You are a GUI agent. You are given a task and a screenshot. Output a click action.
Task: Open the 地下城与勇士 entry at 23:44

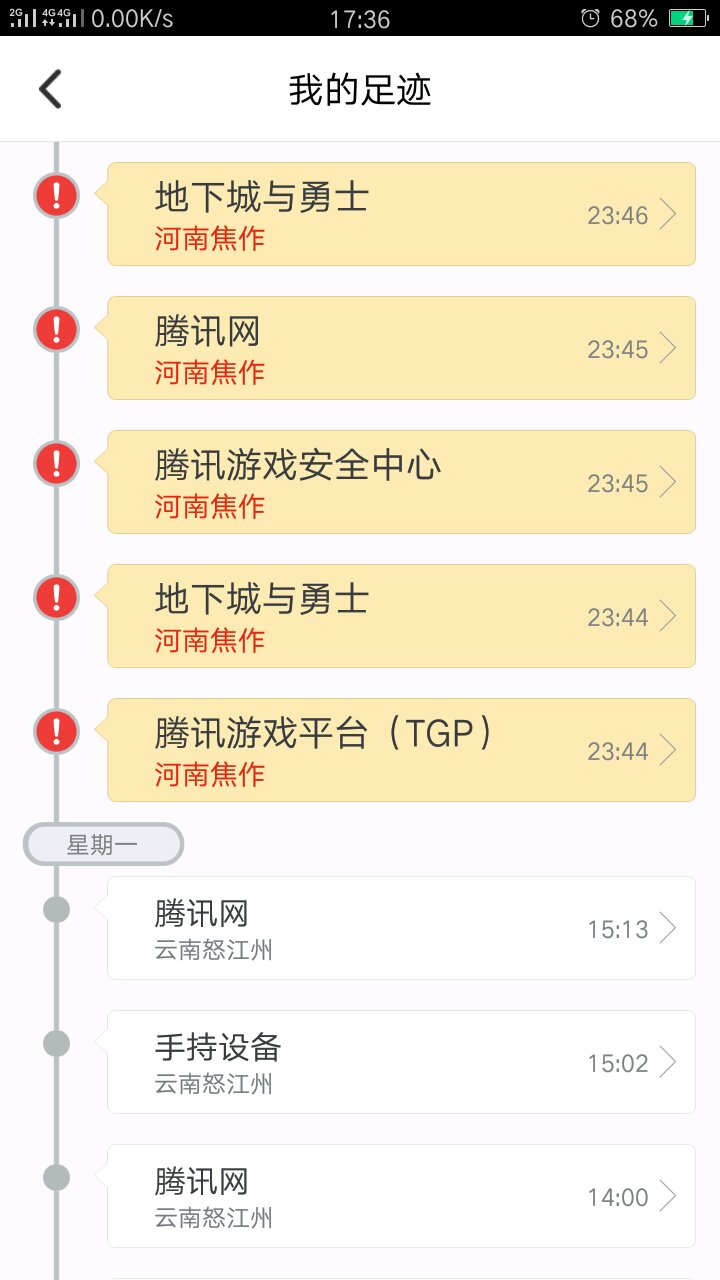coord(401,616)
